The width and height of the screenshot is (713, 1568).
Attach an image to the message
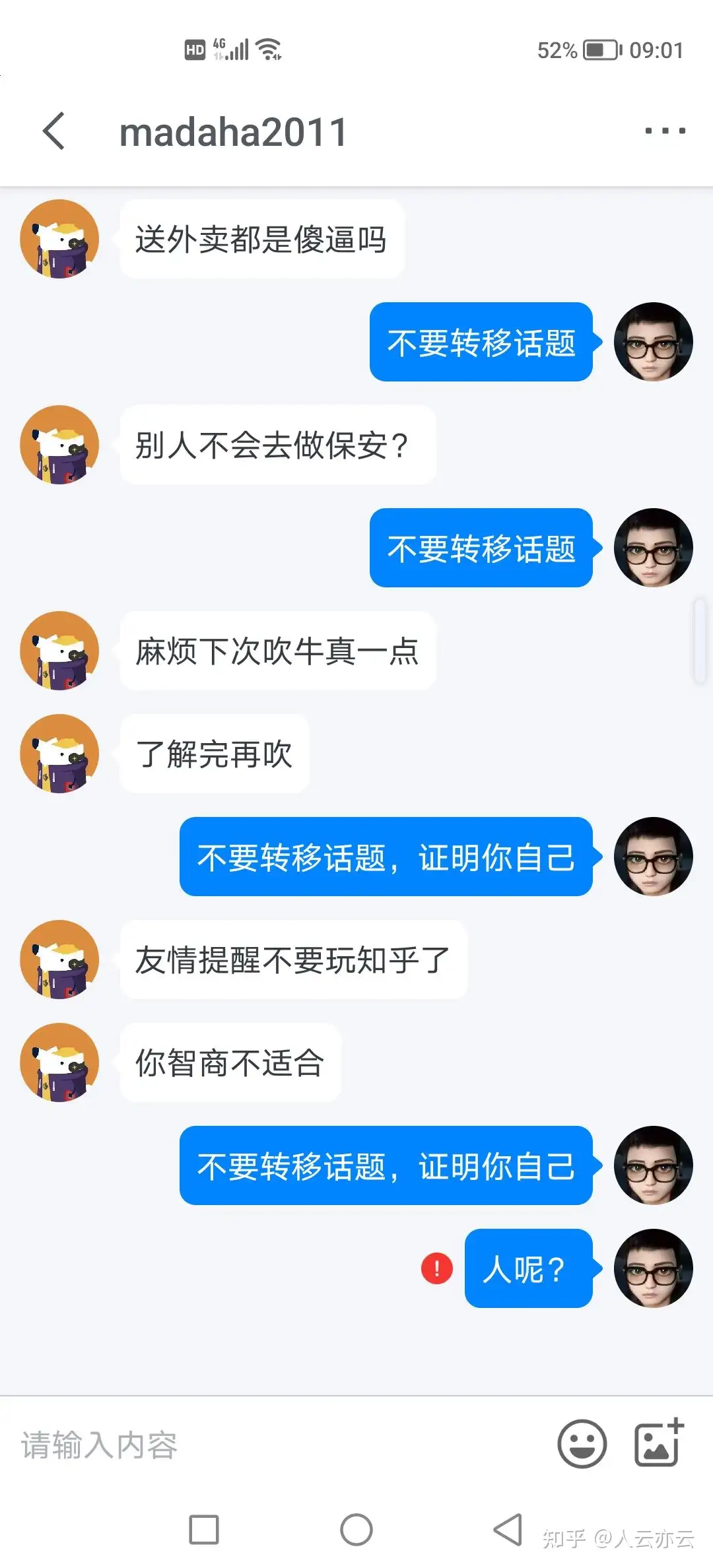pos(658,1443)
